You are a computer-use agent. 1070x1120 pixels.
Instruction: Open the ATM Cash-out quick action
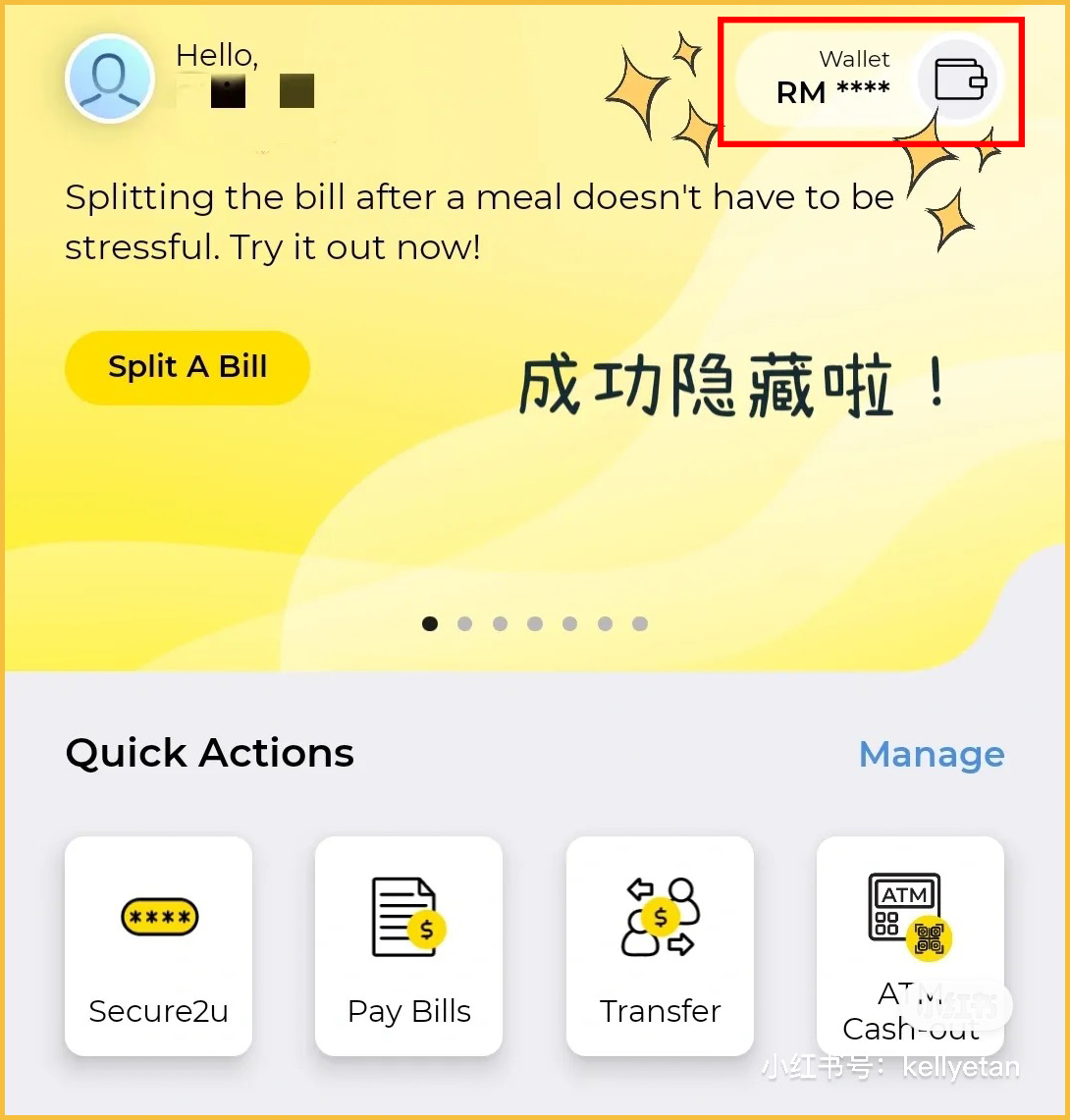910,945
